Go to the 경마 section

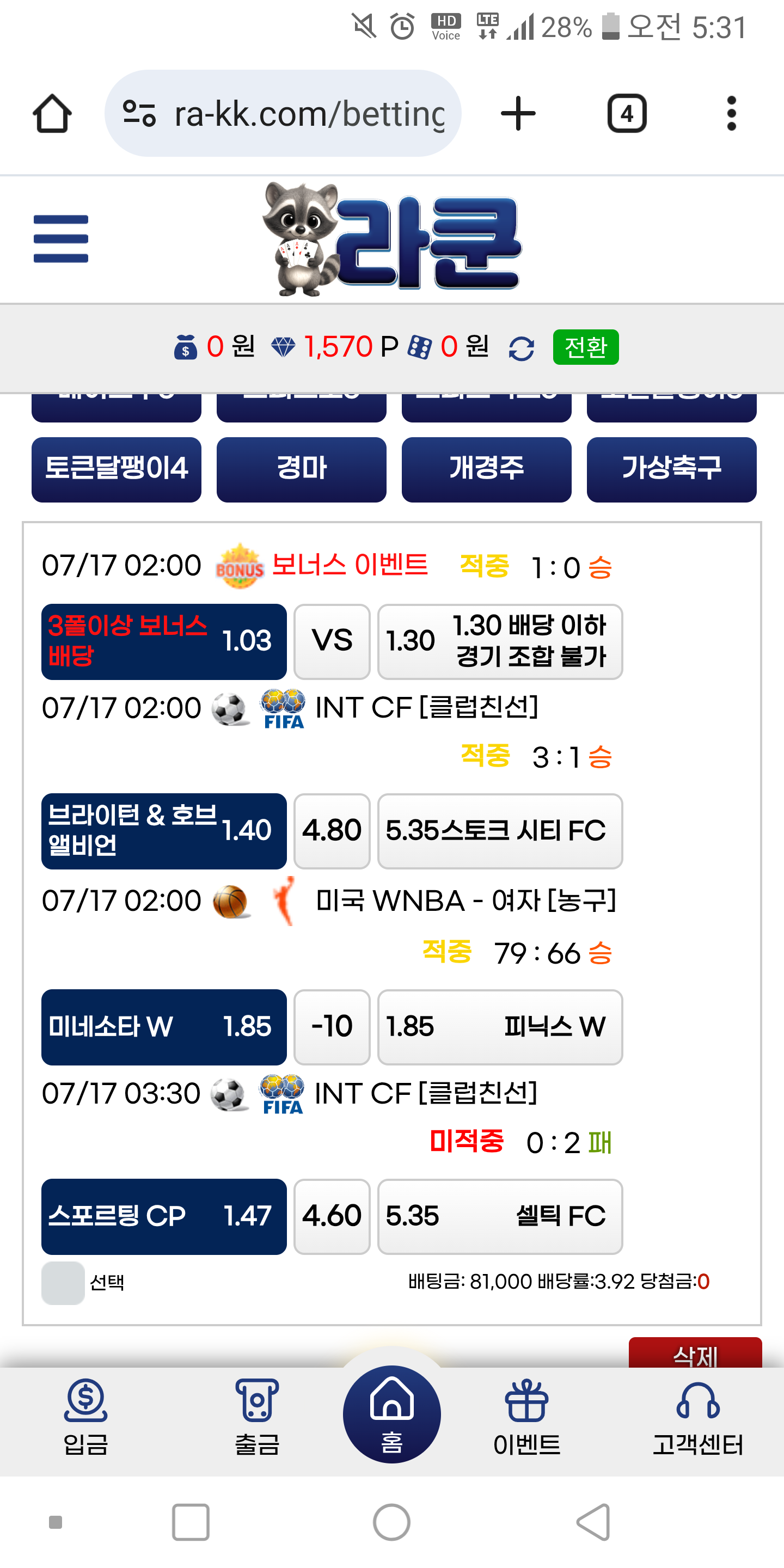301,469
